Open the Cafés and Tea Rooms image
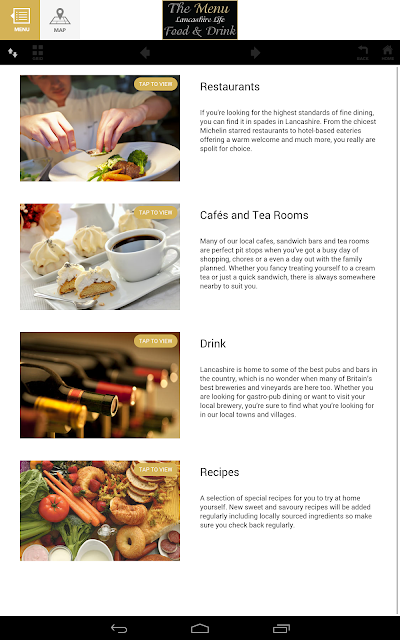 click(x=100, y=257)
